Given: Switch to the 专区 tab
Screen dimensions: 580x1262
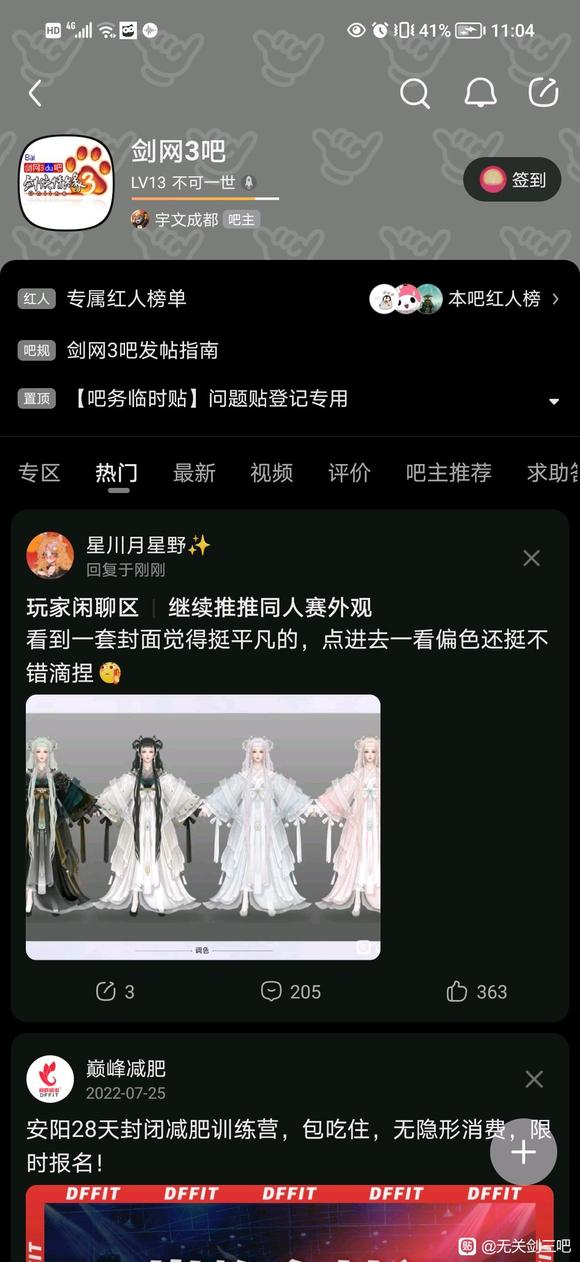Looking at the screenshot, I should (39, 473).
